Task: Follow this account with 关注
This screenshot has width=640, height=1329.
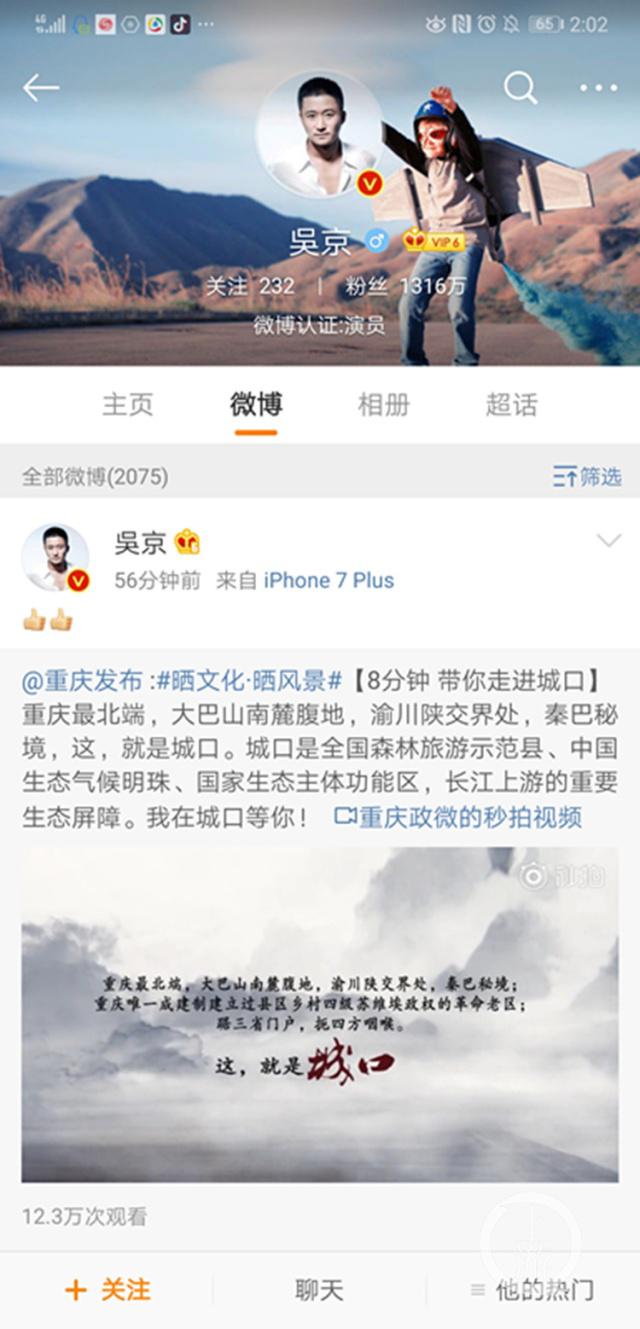Action: click(x=107, y=1290)
